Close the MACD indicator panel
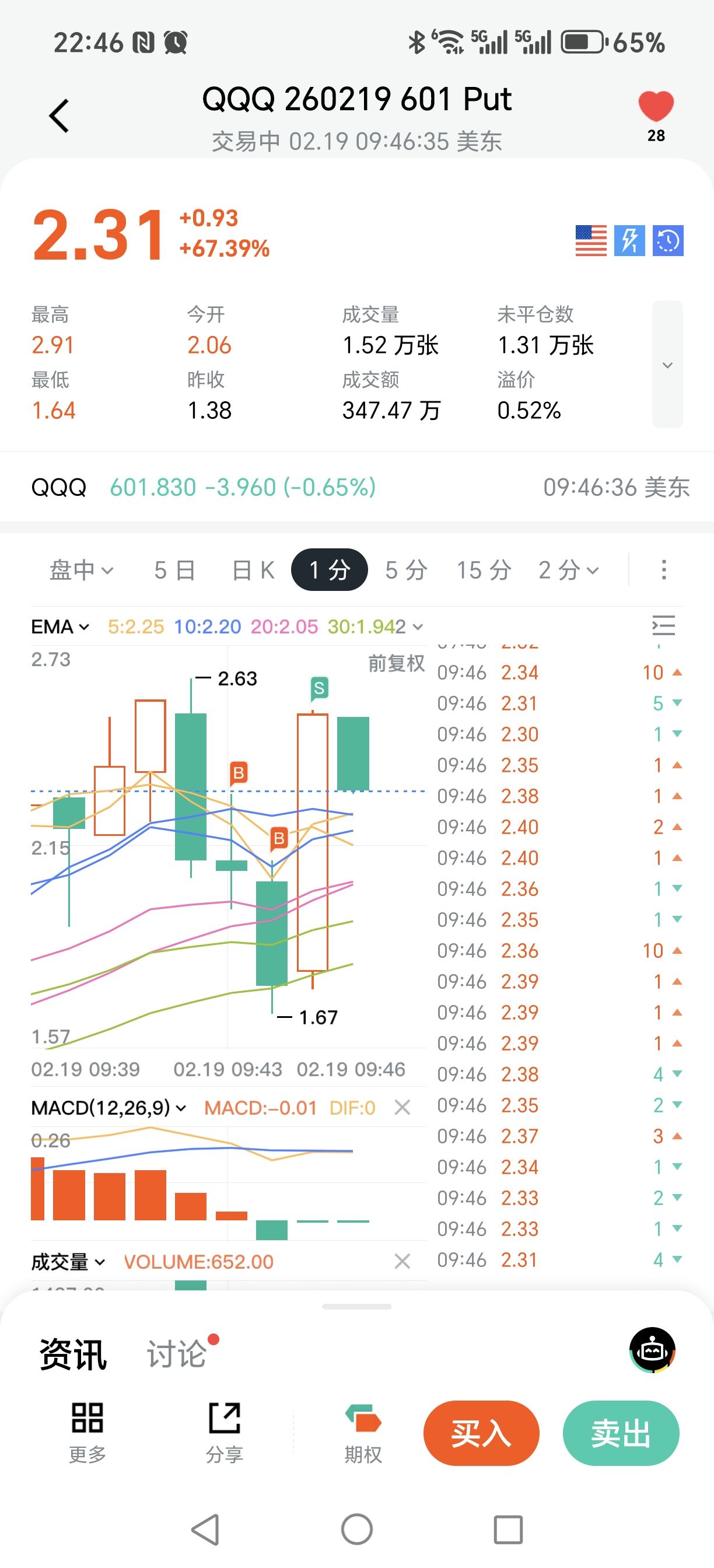 point(402,1107)
